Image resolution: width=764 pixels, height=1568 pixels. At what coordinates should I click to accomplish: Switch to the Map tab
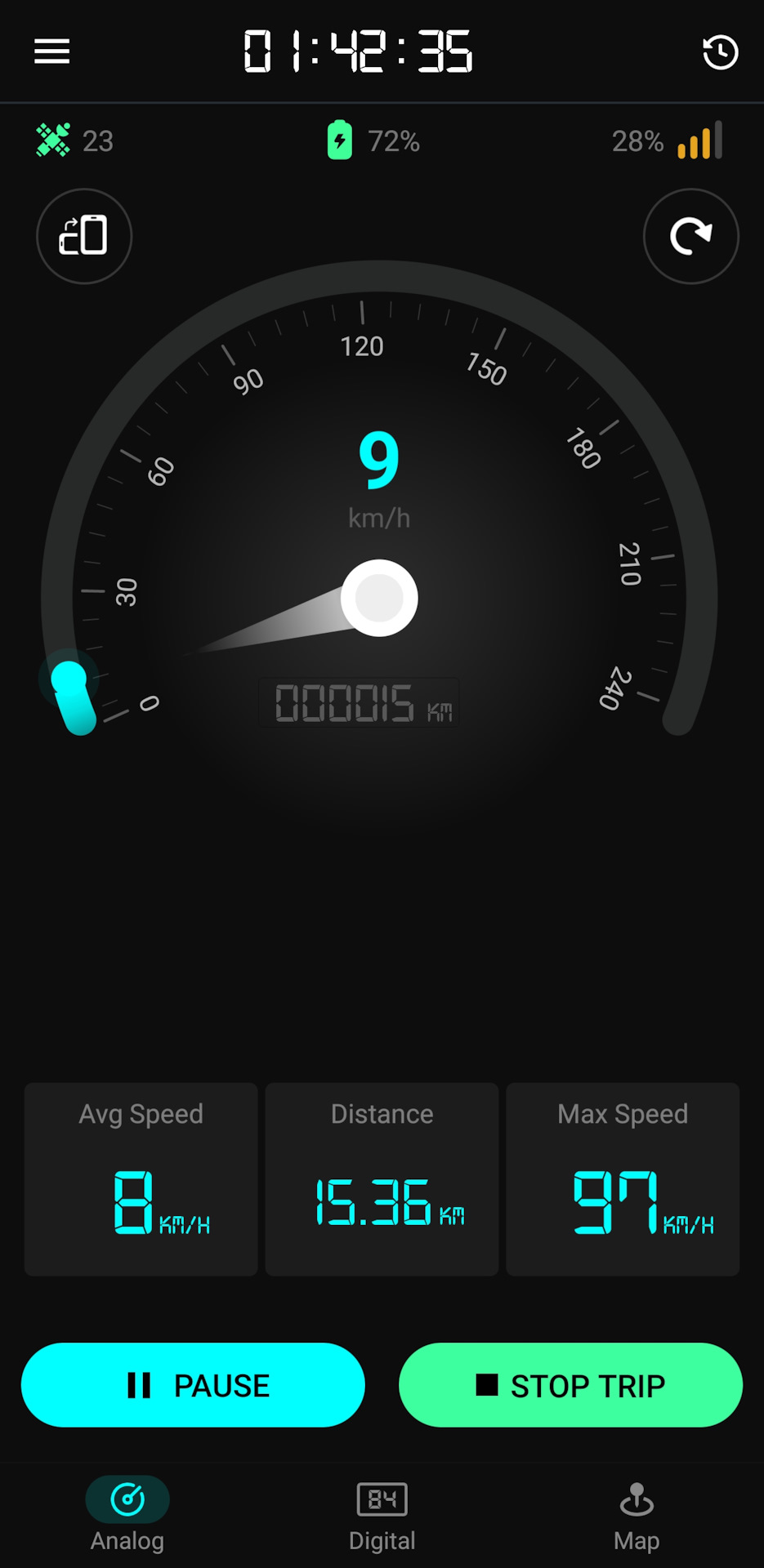637,1517
